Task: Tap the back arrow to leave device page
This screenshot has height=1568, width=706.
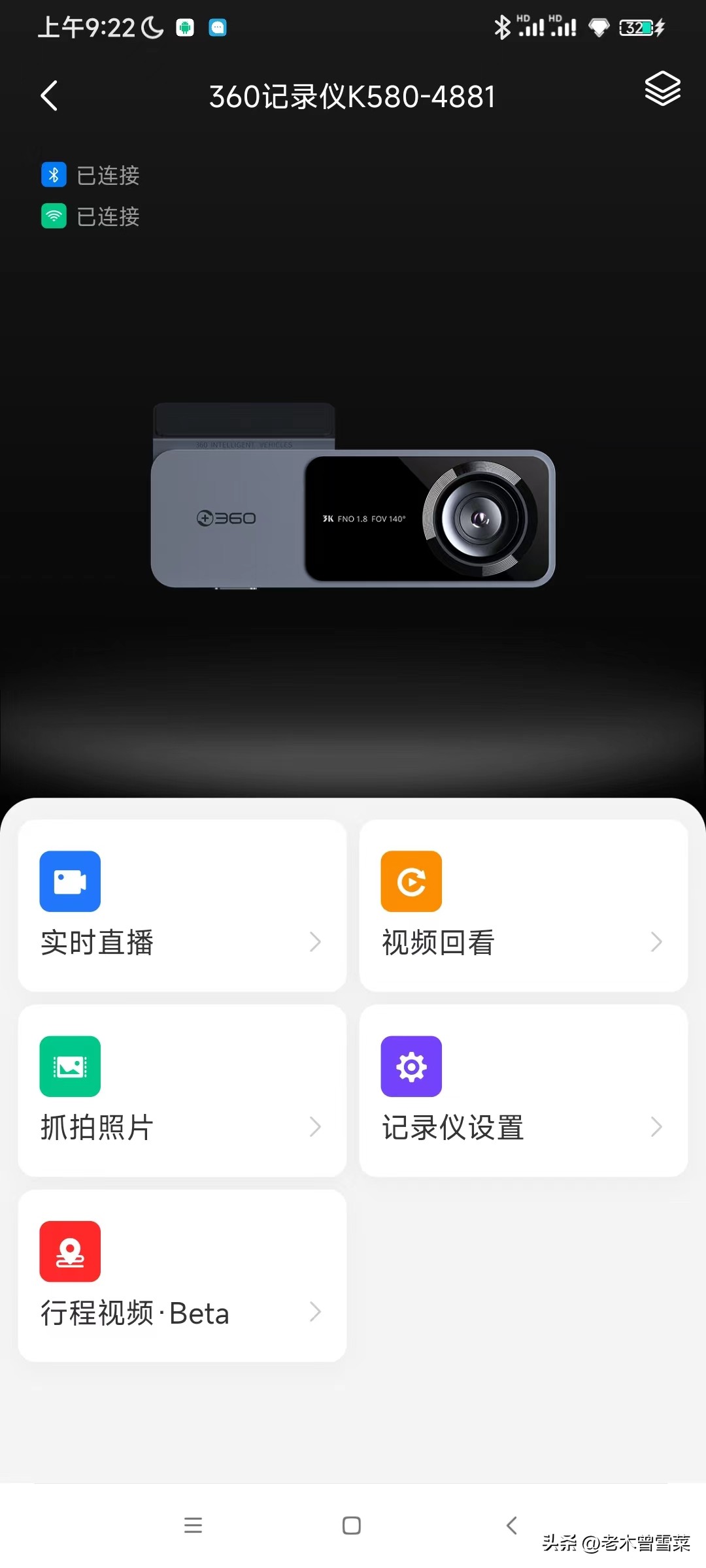Action: (50, 95)
